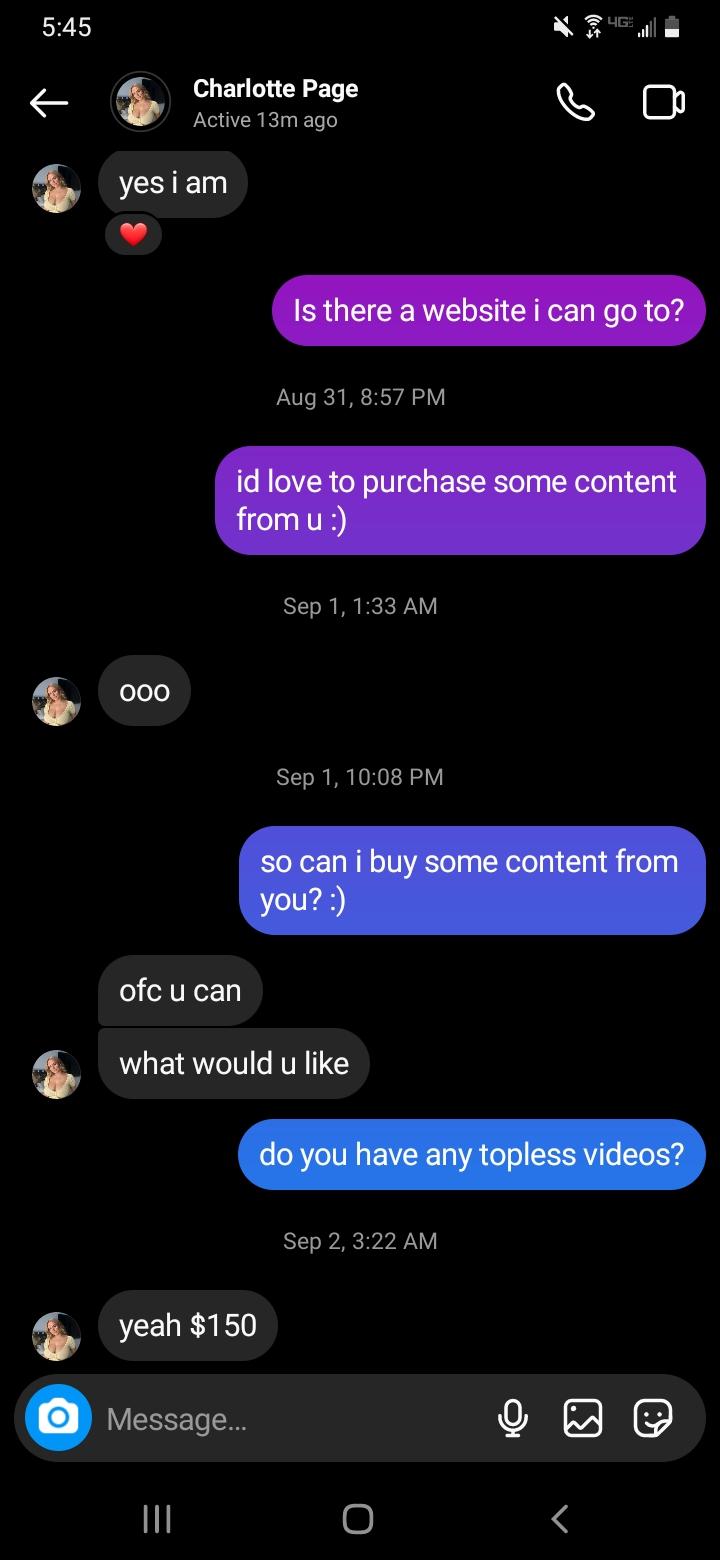Open the photo gallery picker
The height and width of the screenshot is (1560, 720).
point(583,1418)
